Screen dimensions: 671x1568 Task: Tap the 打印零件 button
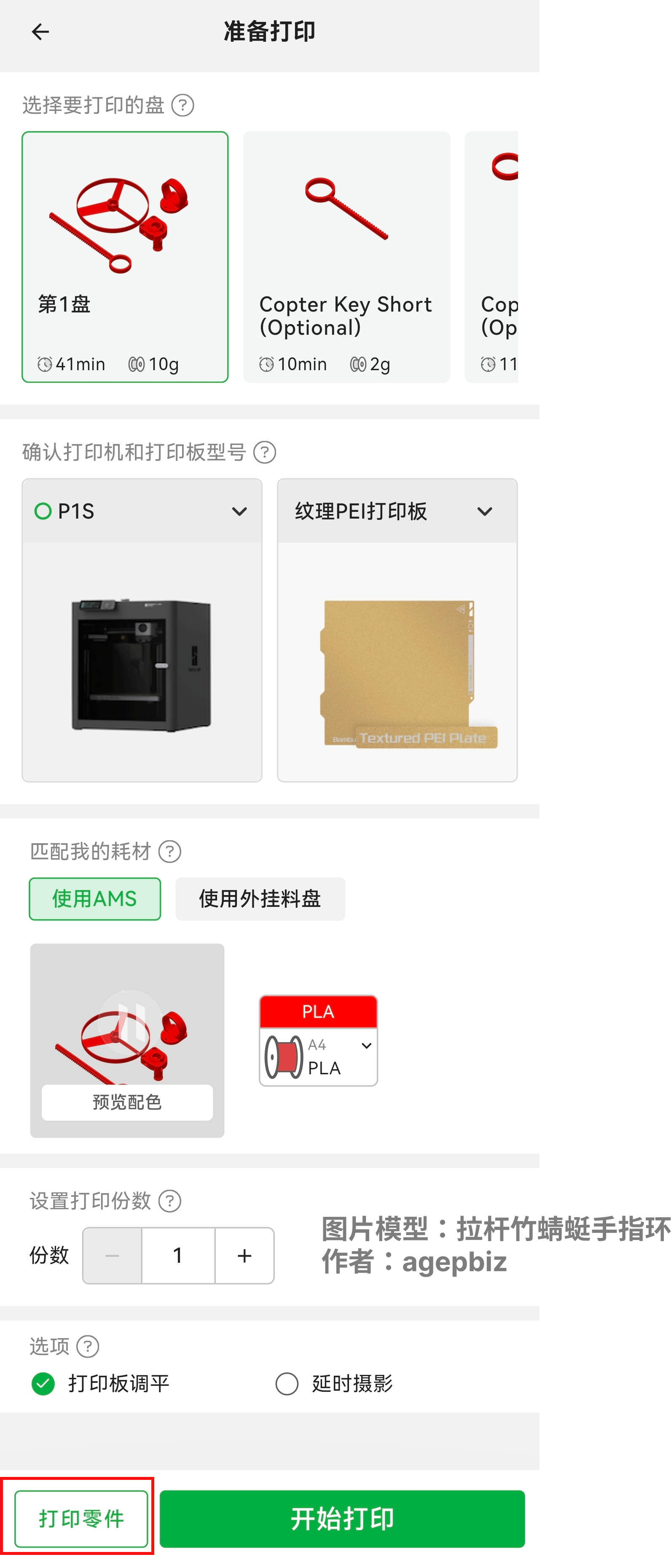point(81,1518)
